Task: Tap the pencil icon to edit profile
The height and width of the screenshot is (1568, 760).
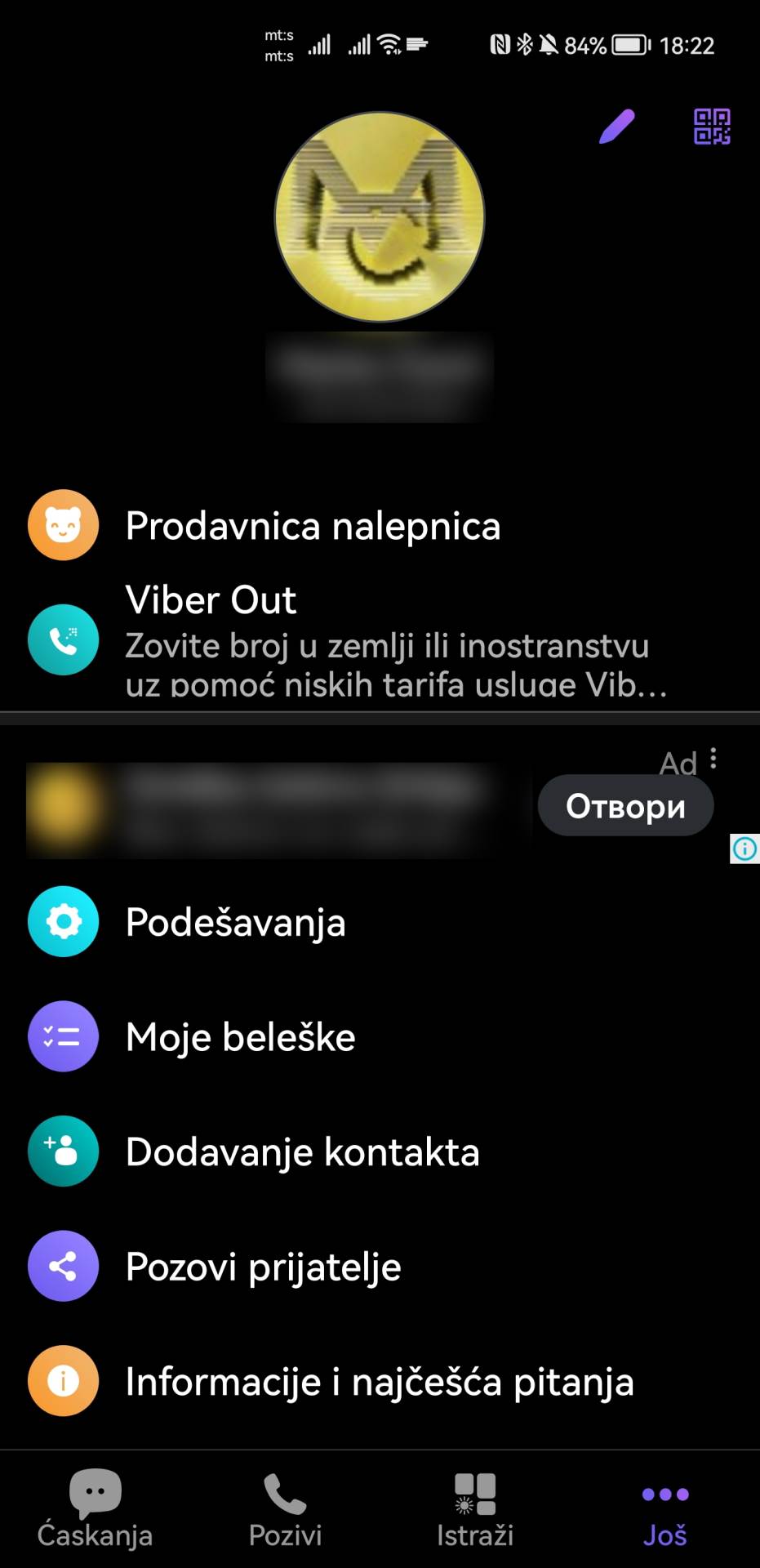Action: click(616, 127)
